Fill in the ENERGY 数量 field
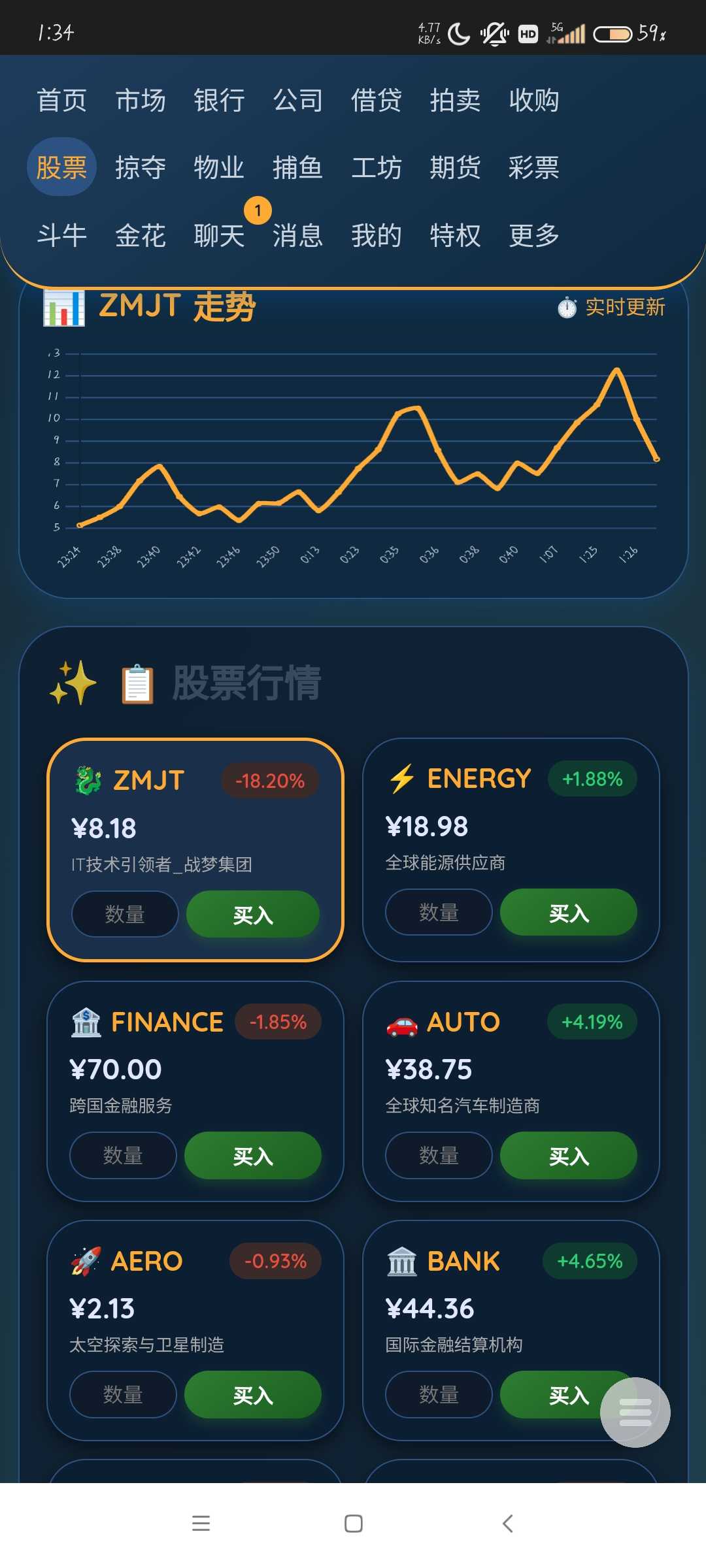Viewport: 706px width, 1568px height. point(439,913)
